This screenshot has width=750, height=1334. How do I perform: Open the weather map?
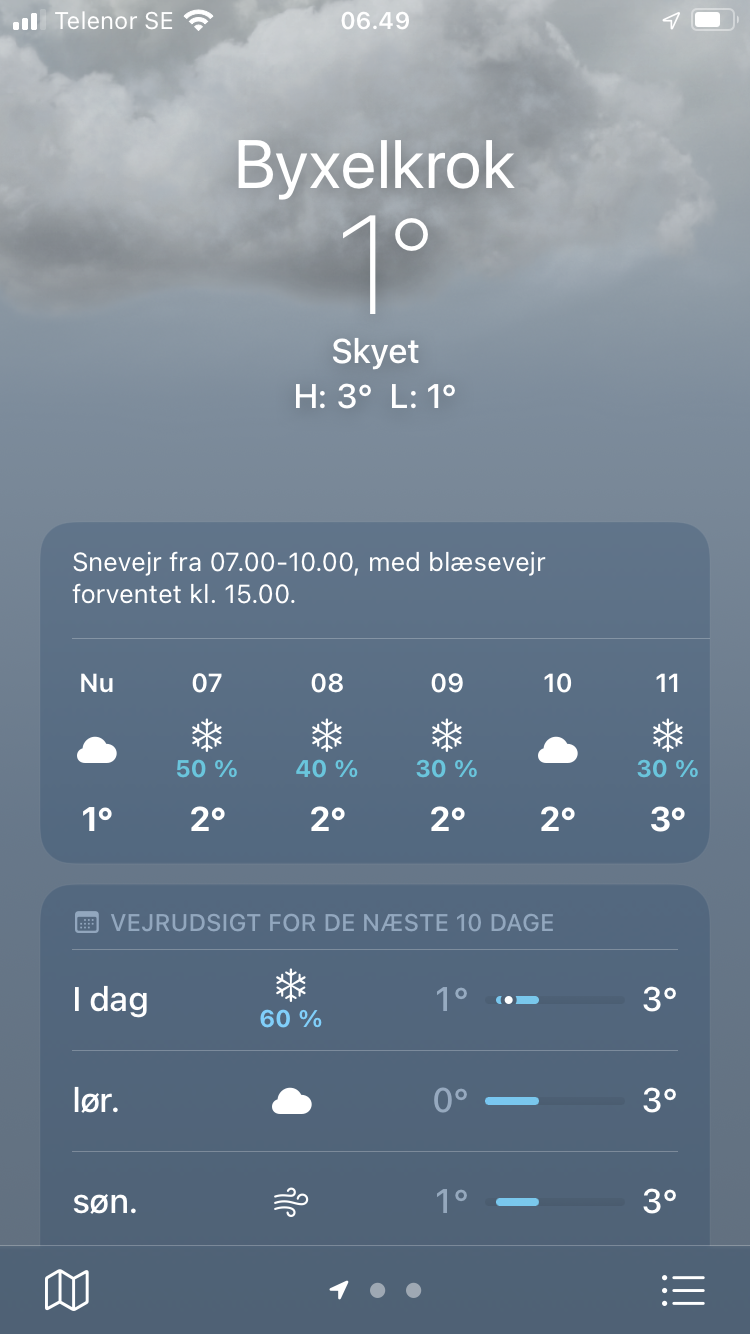click(x=67, y=1290)
